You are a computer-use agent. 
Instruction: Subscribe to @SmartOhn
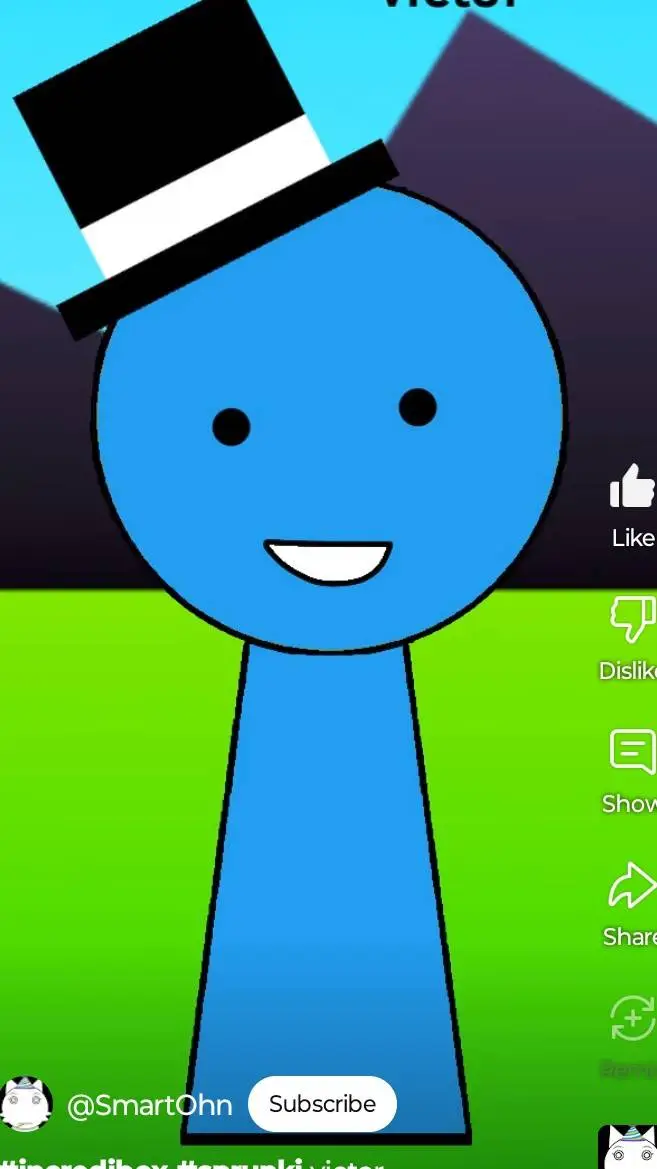click(322, 1104)
